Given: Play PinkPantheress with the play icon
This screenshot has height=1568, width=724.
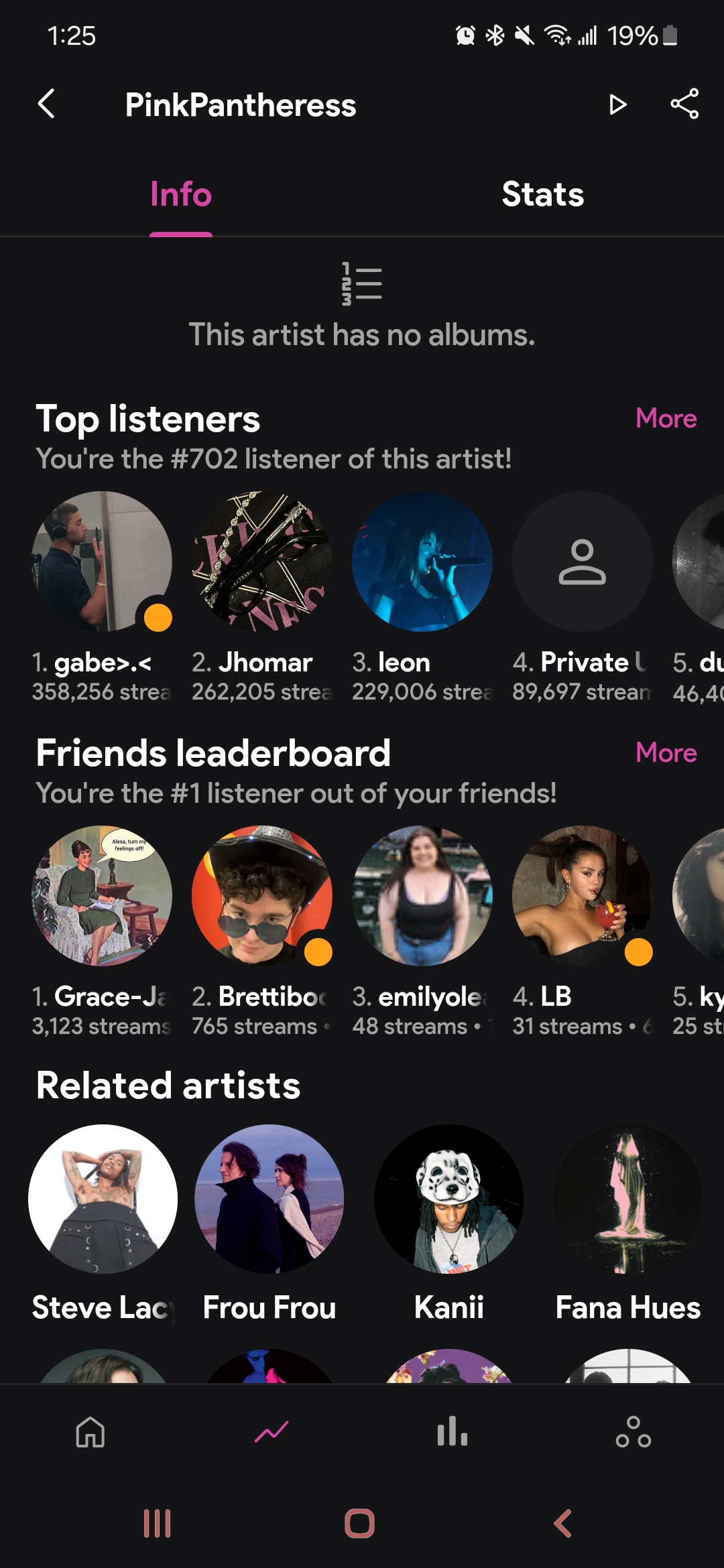Looking at the screenshot, I should (x=617, y=105).
